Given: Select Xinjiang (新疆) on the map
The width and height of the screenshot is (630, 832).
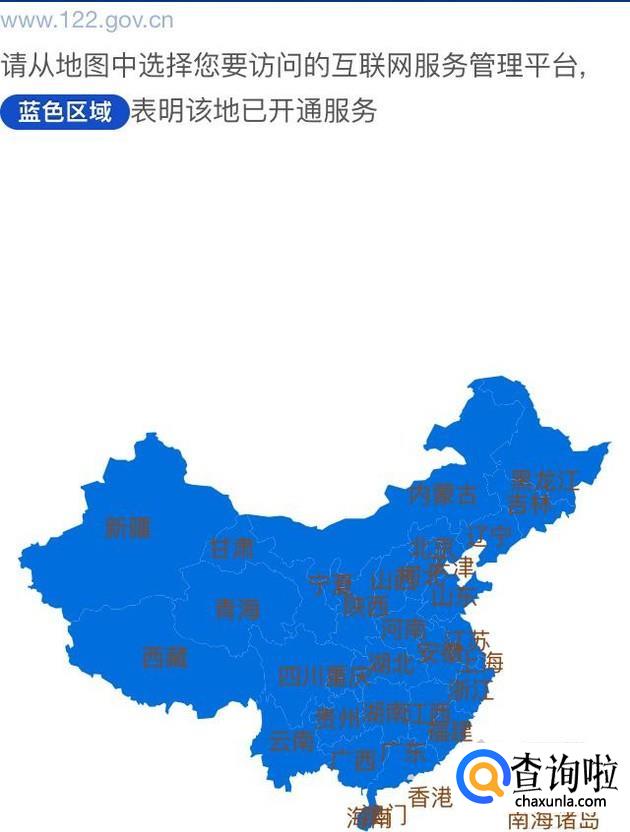Looking at the screenshot, I should 128,527.
